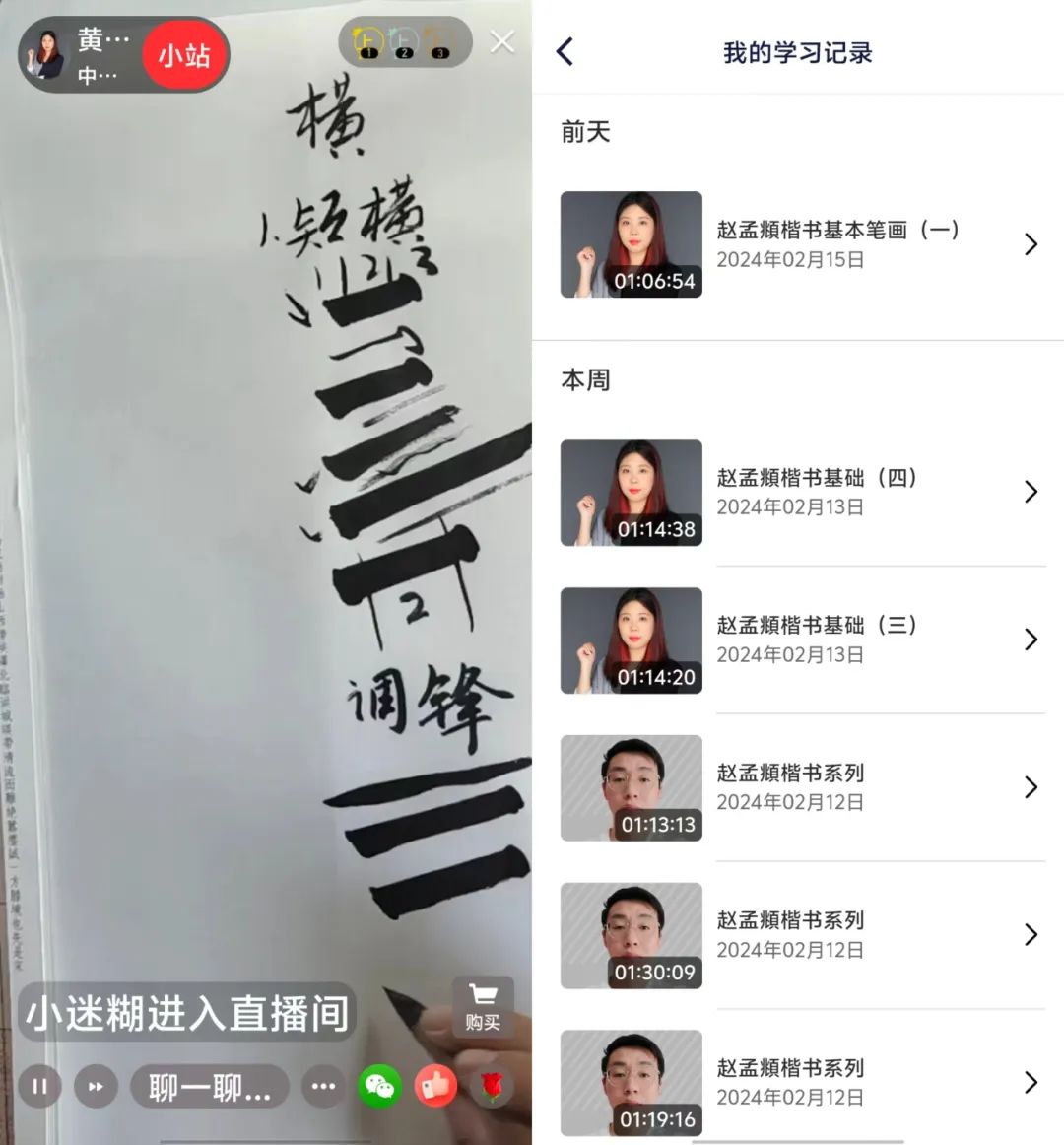This screenshot has height=1145, width=1064.
Task: Open host 黄's profile avatar
Action: tap(45, 55)
